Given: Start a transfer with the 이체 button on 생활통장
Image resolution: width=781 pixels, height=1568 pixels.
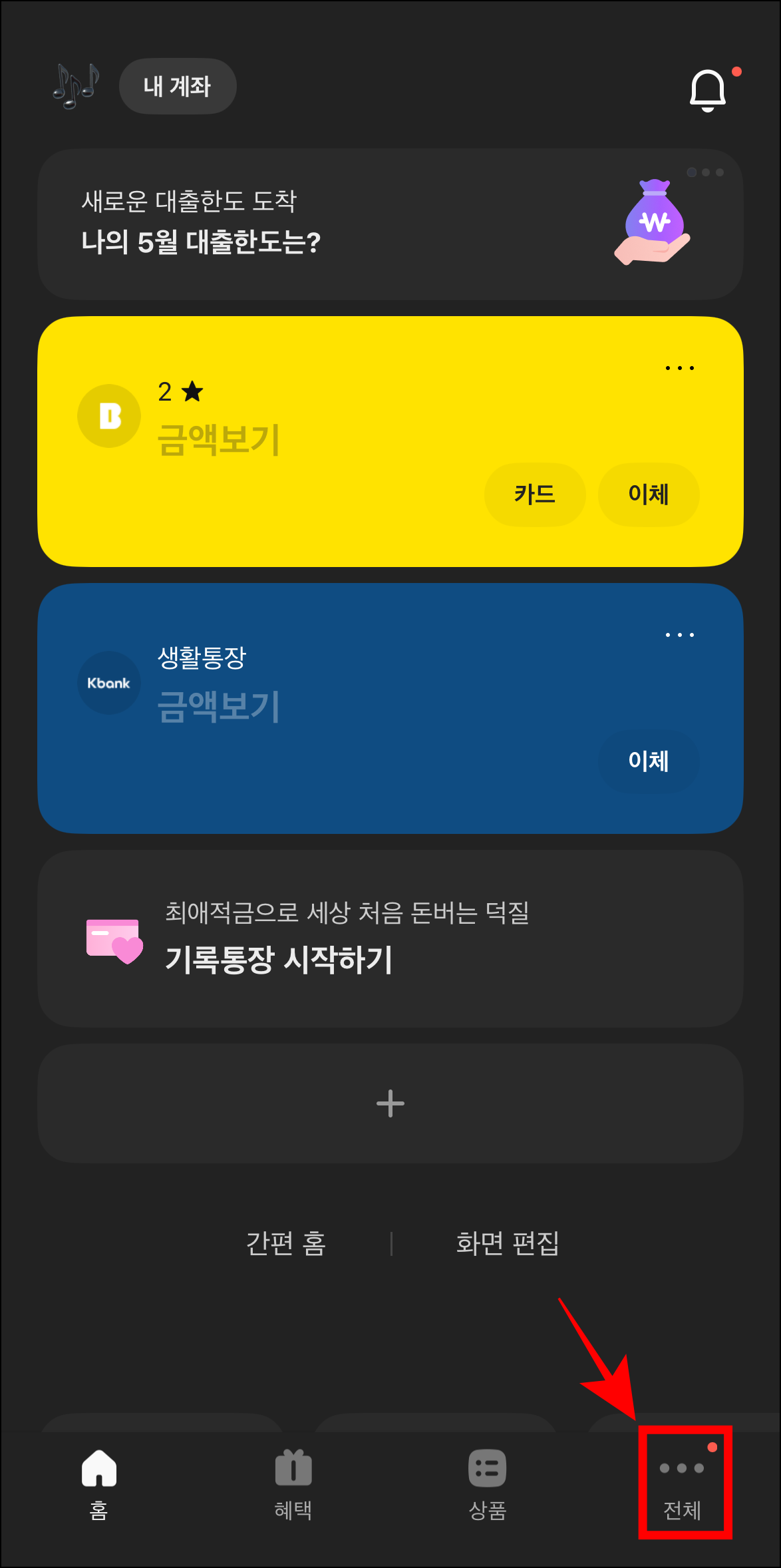Looking at the screenshot, I should 648,761.
